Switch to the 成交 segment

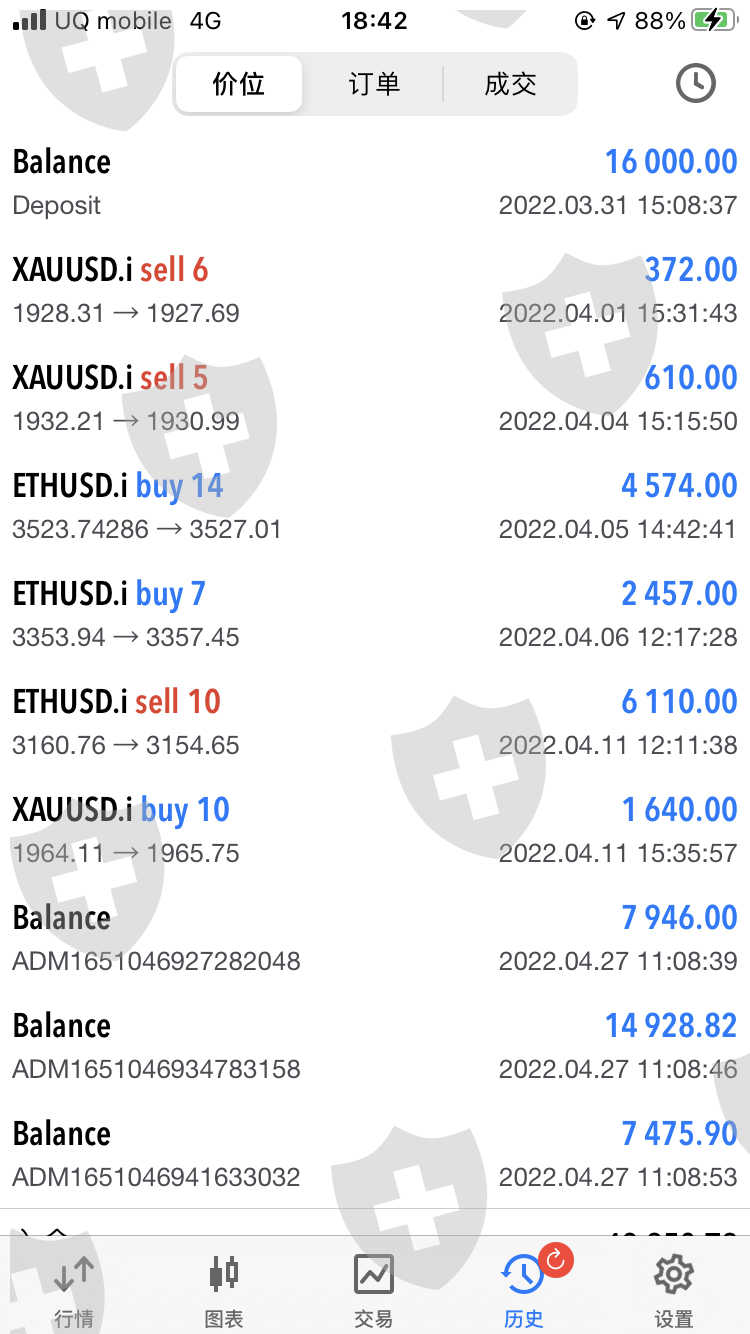click(510, 84)
